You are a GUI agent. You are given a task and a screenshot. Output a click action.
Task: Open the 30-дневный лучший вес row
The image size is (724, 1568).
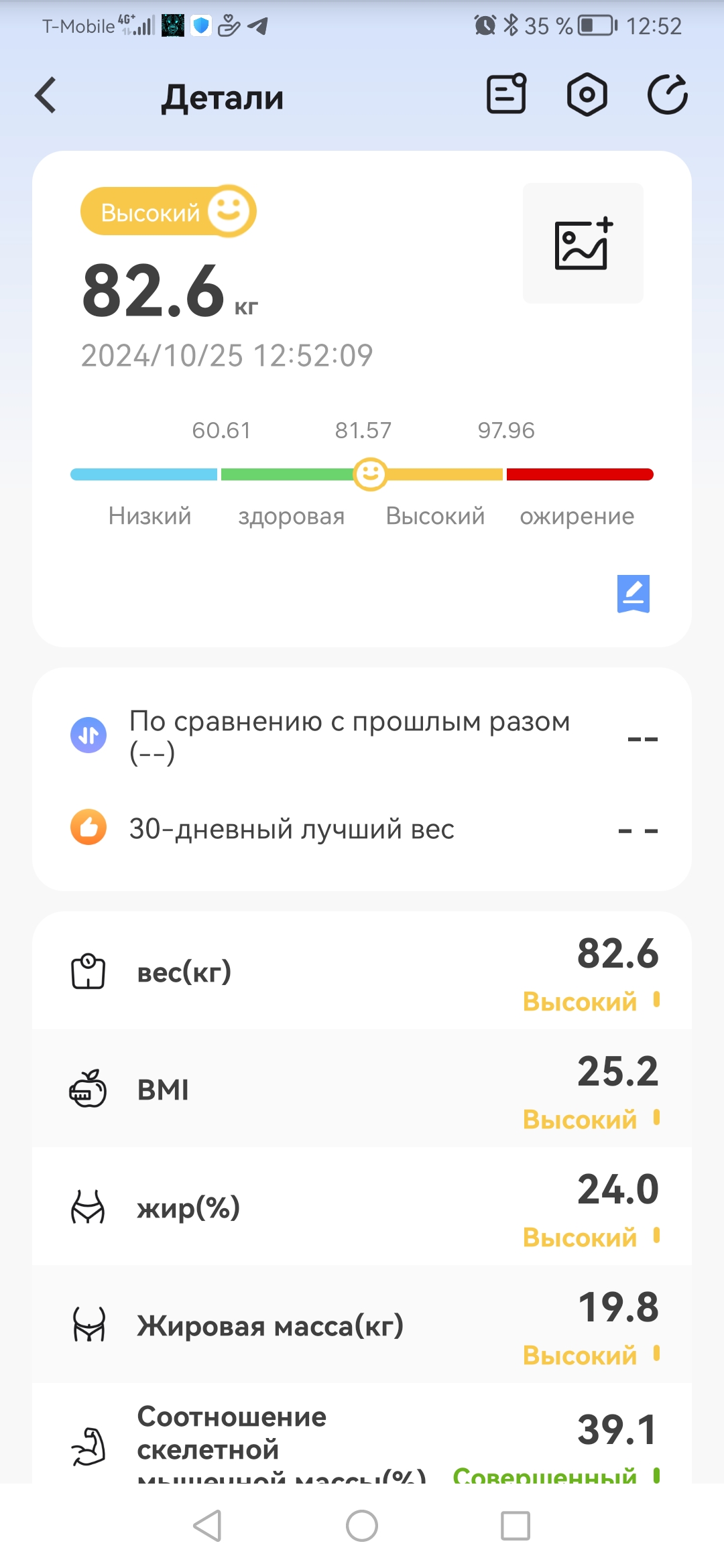(x=362, y=829)
